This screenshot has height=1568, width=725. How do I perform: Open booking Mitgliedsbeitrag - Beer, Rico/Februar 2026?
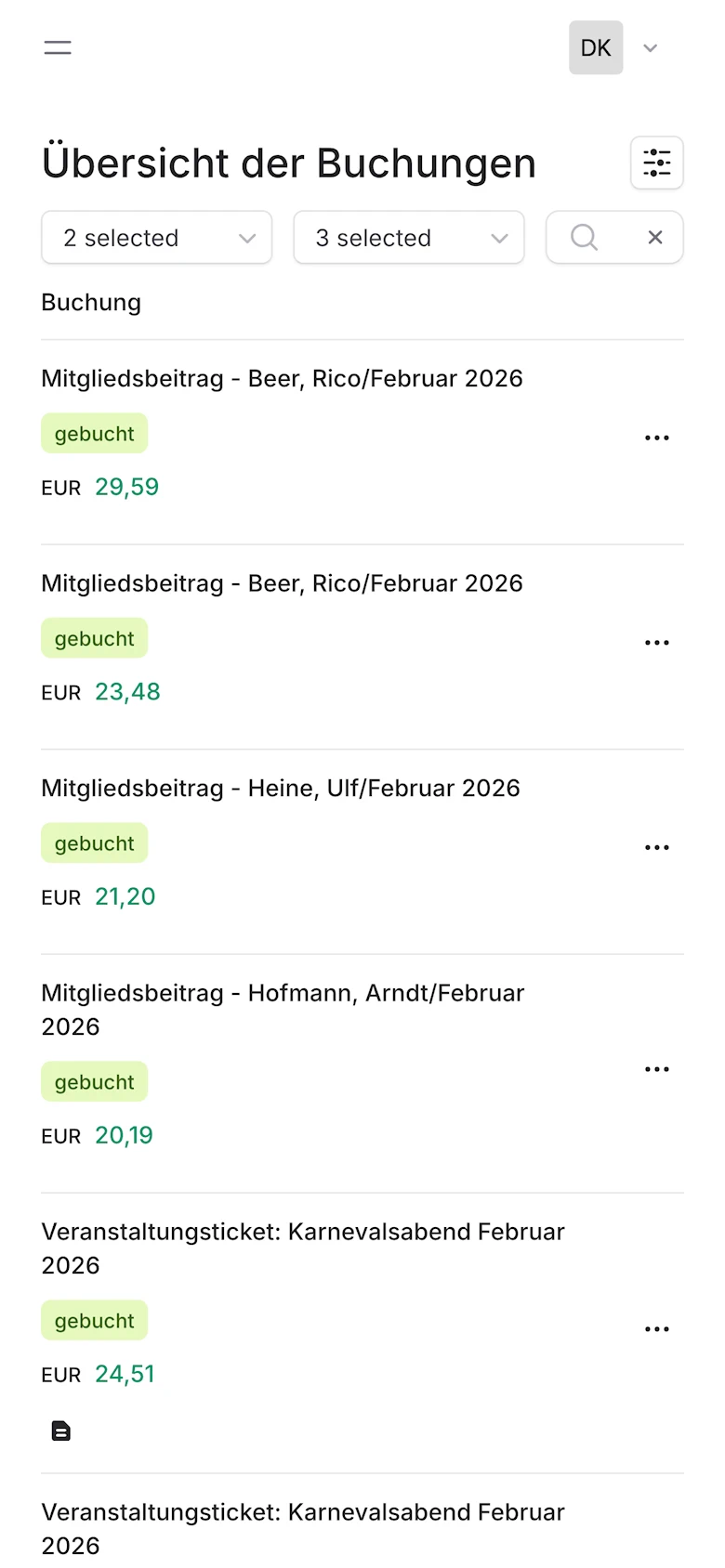(x=282, y=378)
